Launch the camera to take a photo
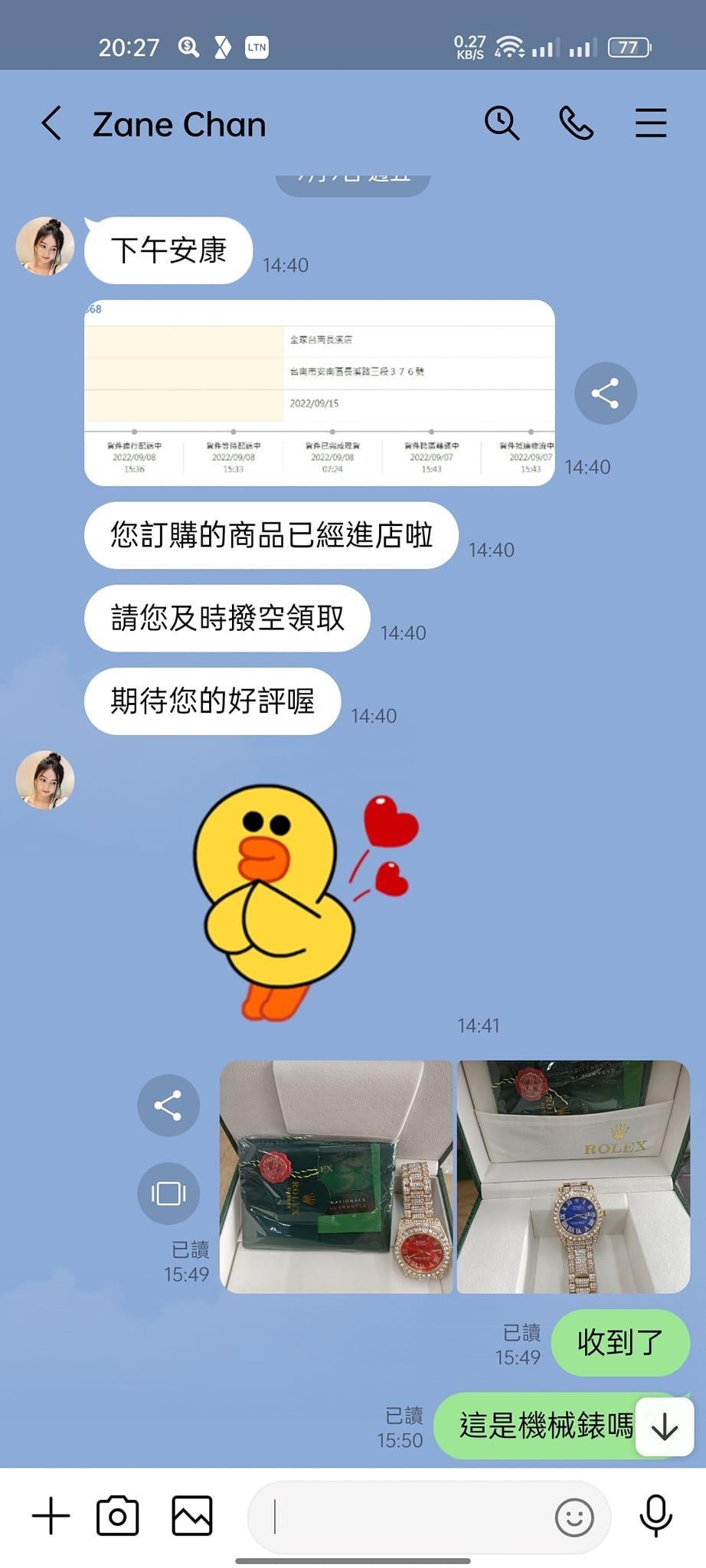Viewport: 706px width, 1568px height. [118, 1516]
